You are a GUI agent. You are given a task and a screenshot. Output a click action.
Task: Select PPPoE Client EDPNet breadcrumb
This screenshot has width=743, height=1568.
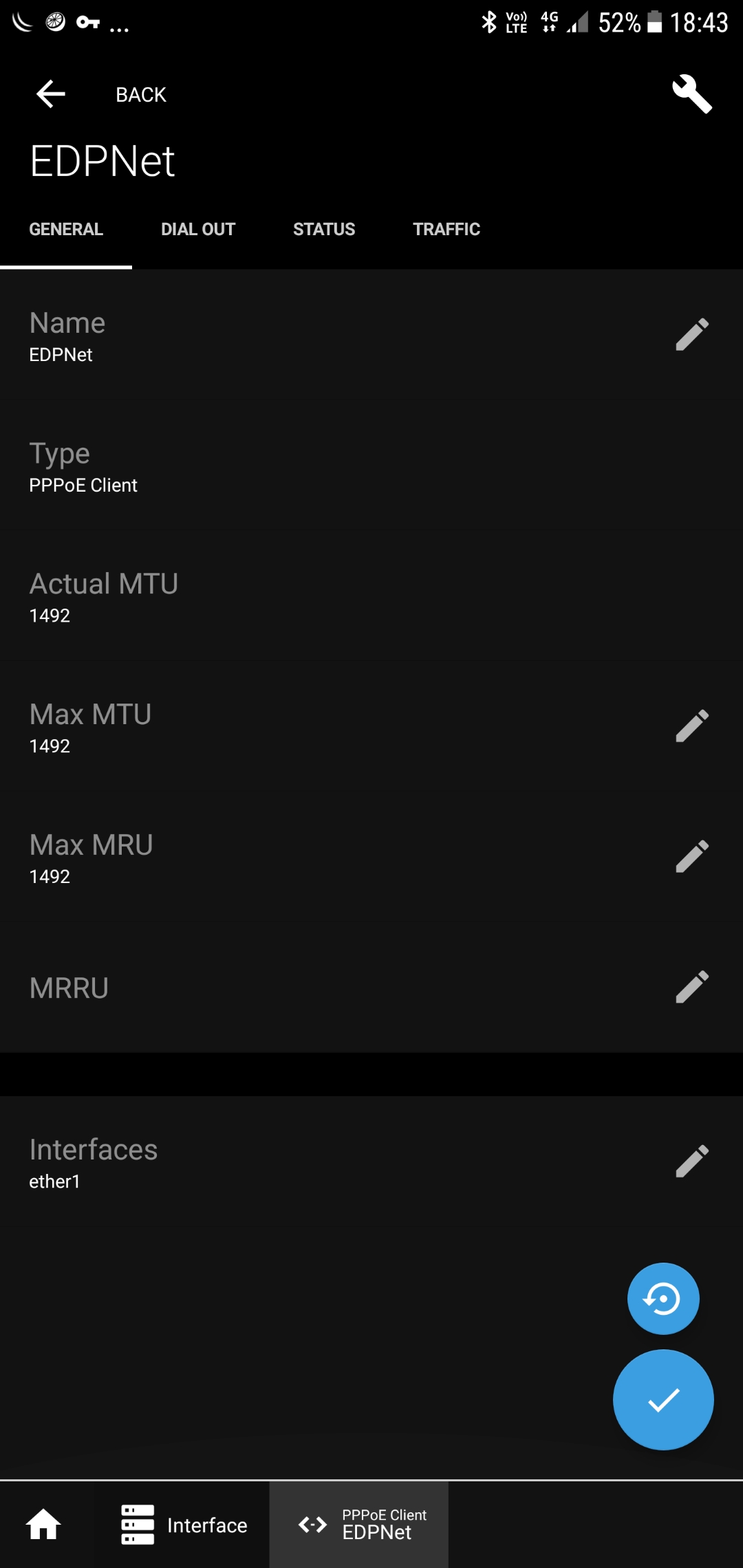(360, 1525)
